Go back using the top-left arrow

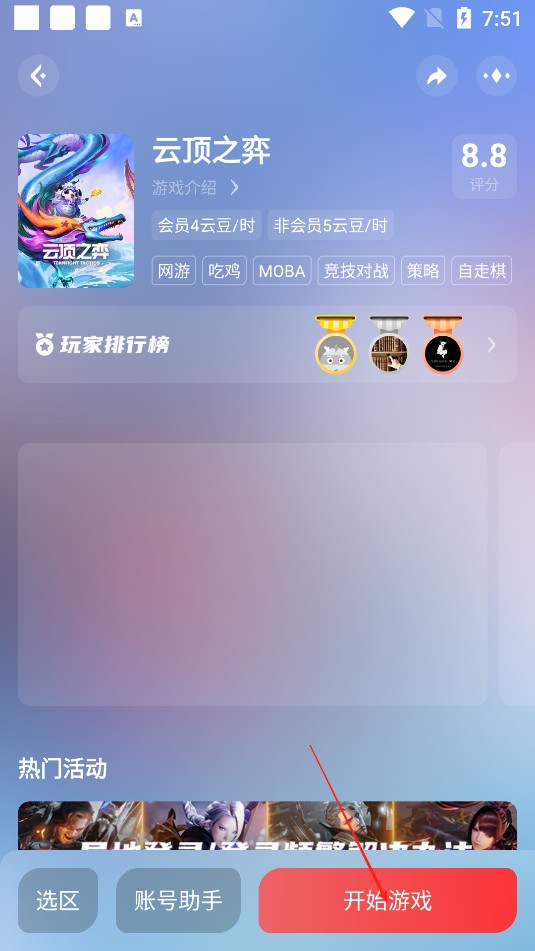[x=39, y=76]
